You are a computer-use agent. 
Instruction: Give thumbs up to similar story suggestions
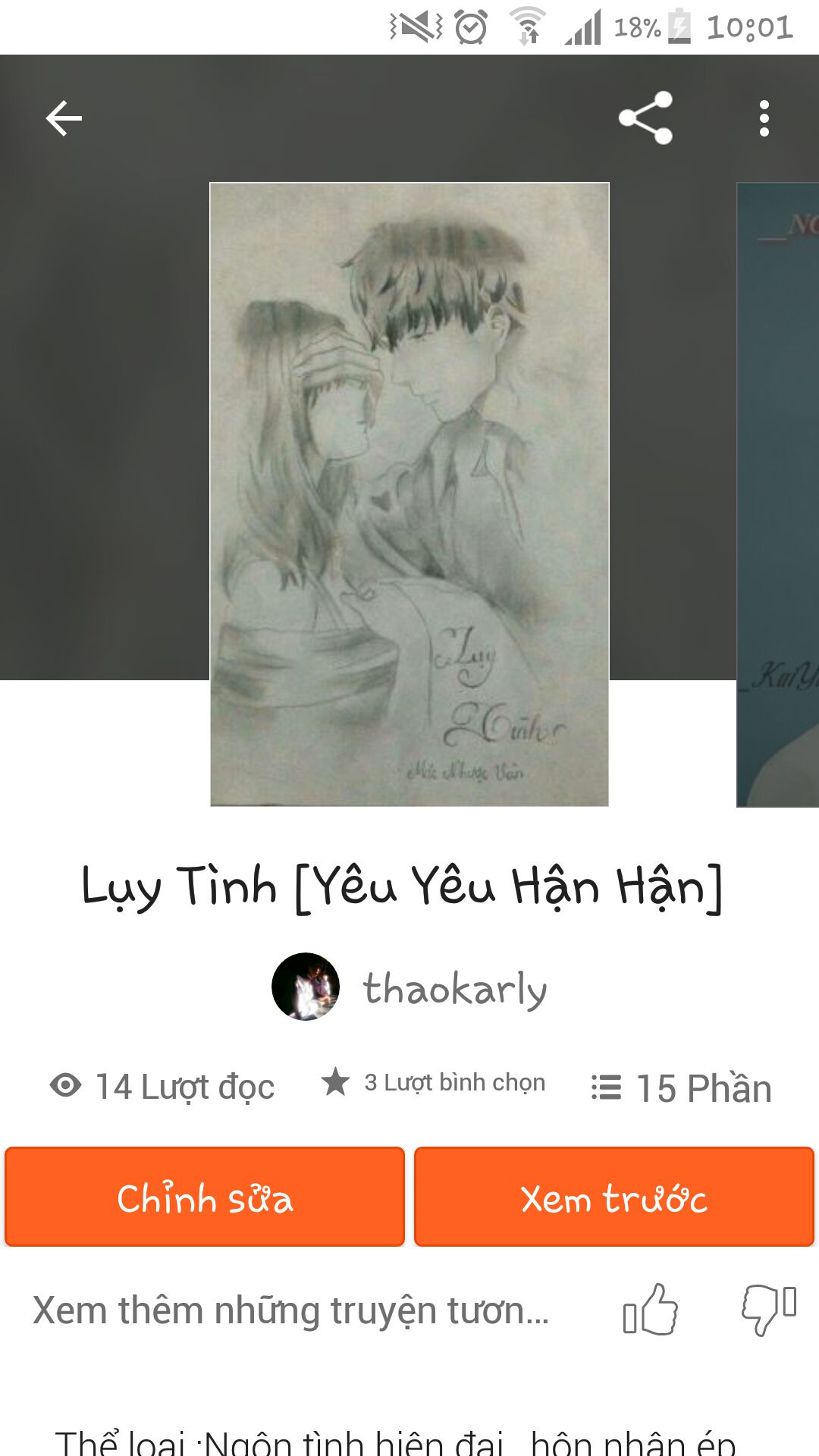650,1310
